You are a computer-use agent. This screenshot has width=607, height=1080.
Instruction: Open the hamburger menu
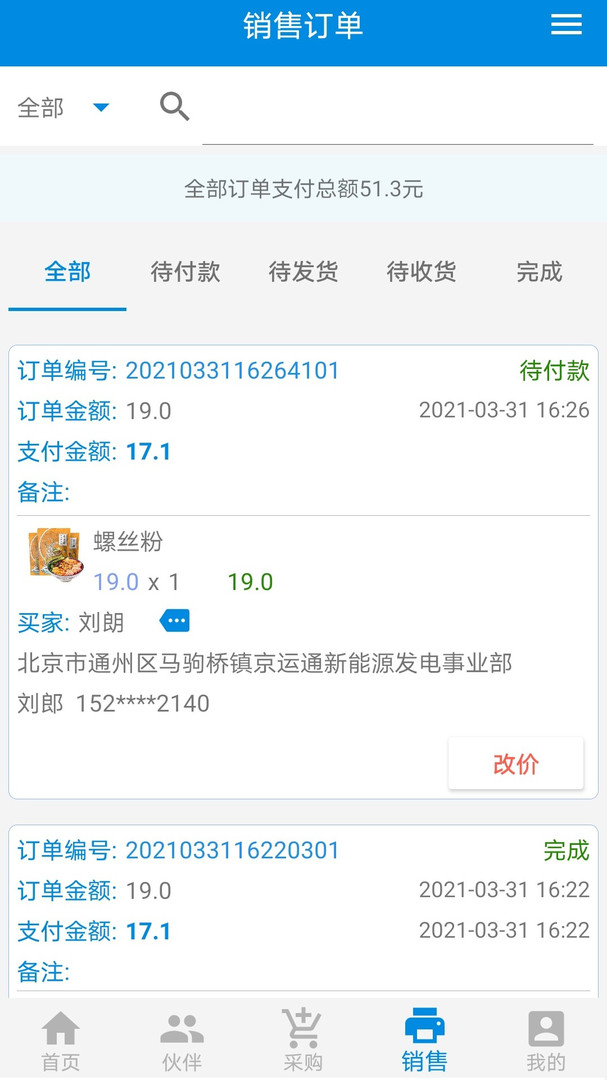(566, 25)
